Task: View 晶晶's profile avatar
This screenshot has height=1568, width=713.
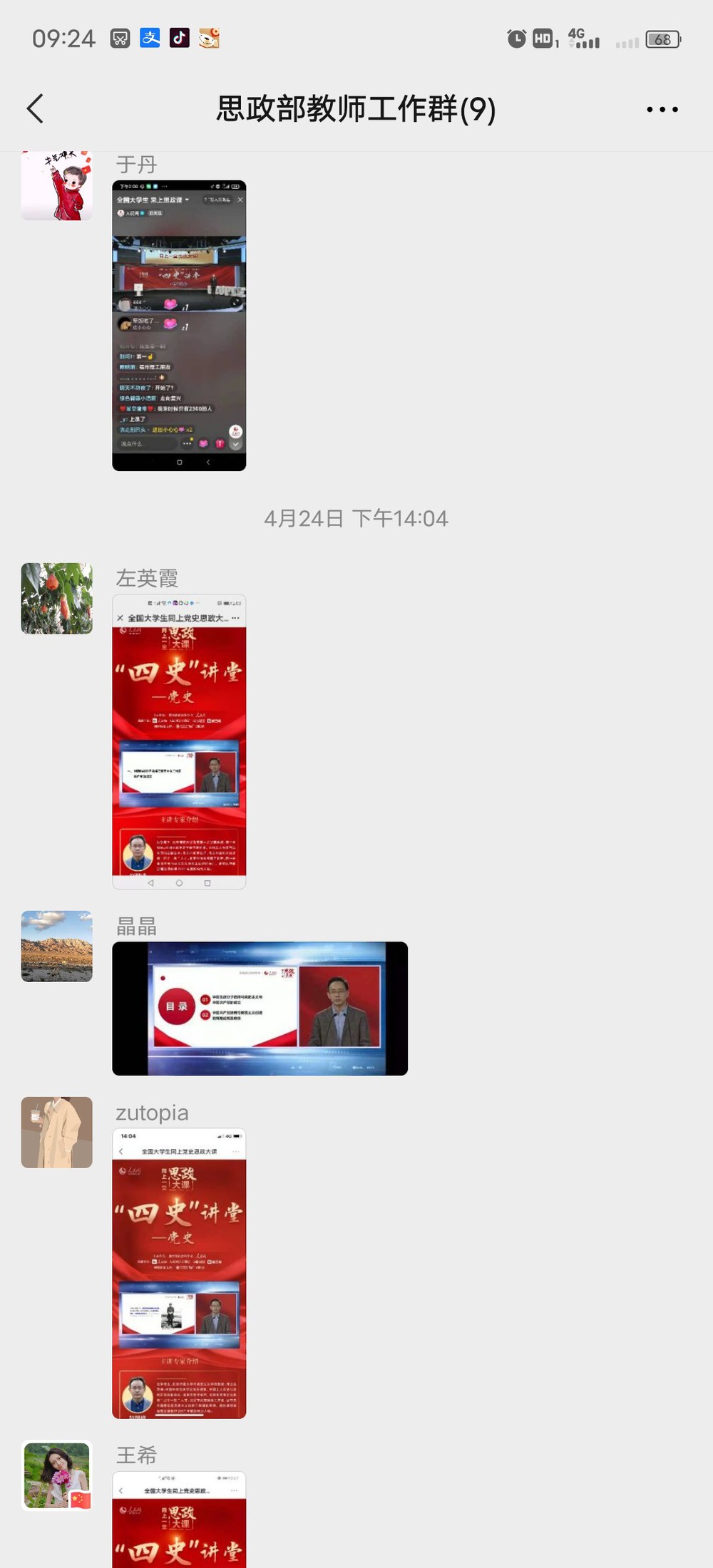Action: (x=57, y=947)
